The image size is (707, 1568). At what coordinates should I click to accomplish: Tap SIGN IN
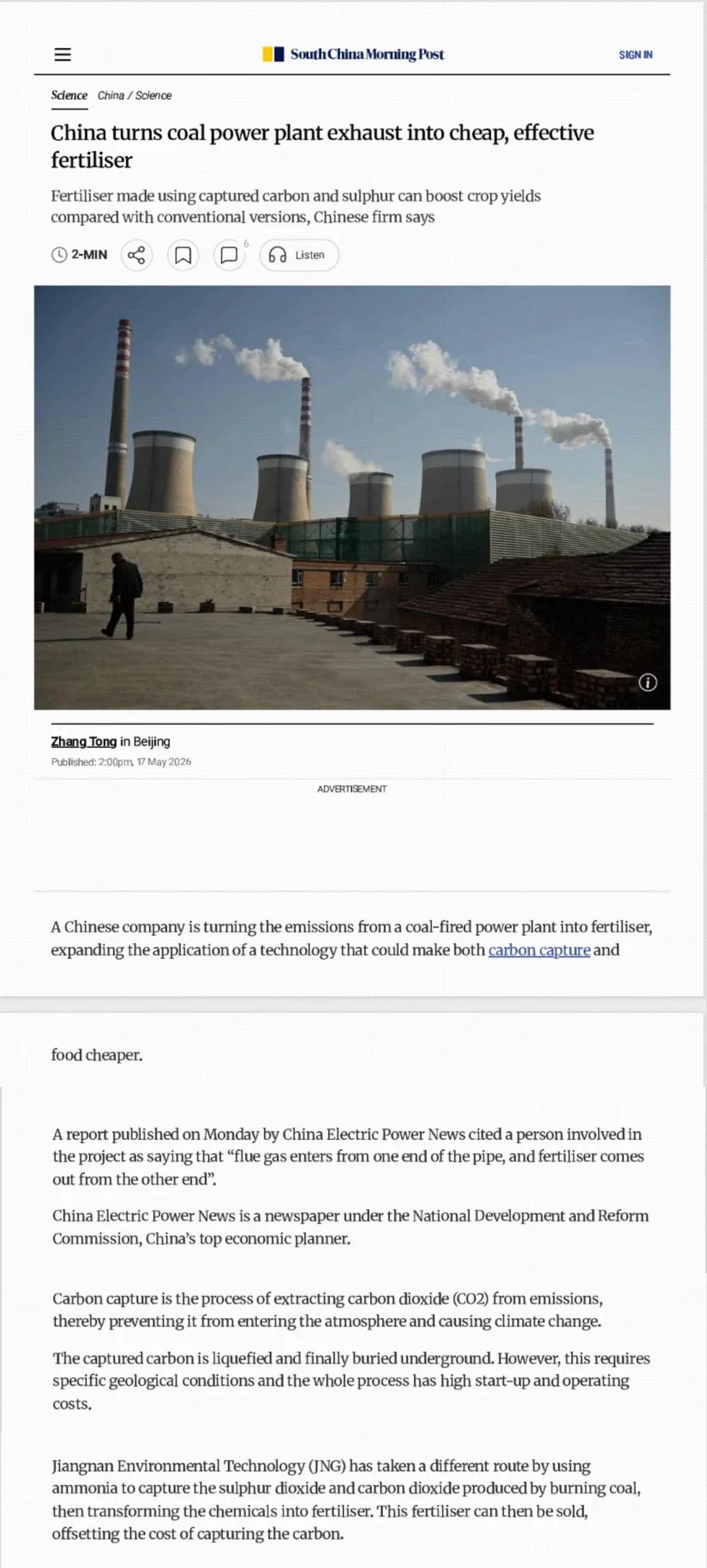635,55
